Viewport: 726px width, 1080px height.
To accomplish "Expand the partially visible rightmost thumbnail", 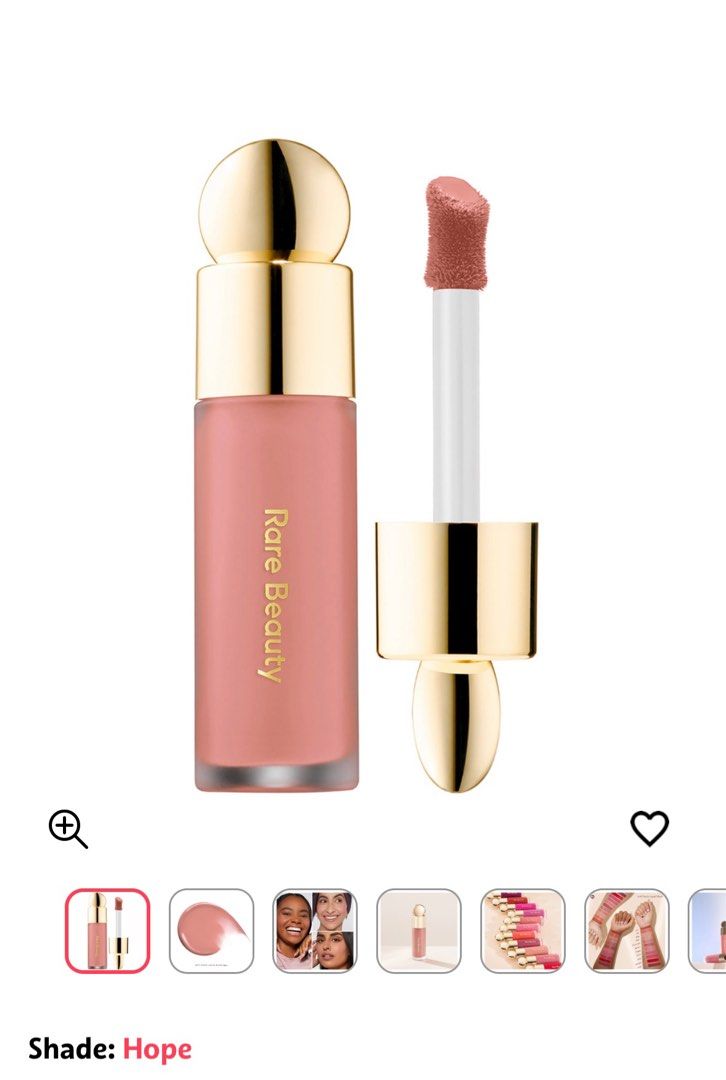I will [x=714, y=931].
